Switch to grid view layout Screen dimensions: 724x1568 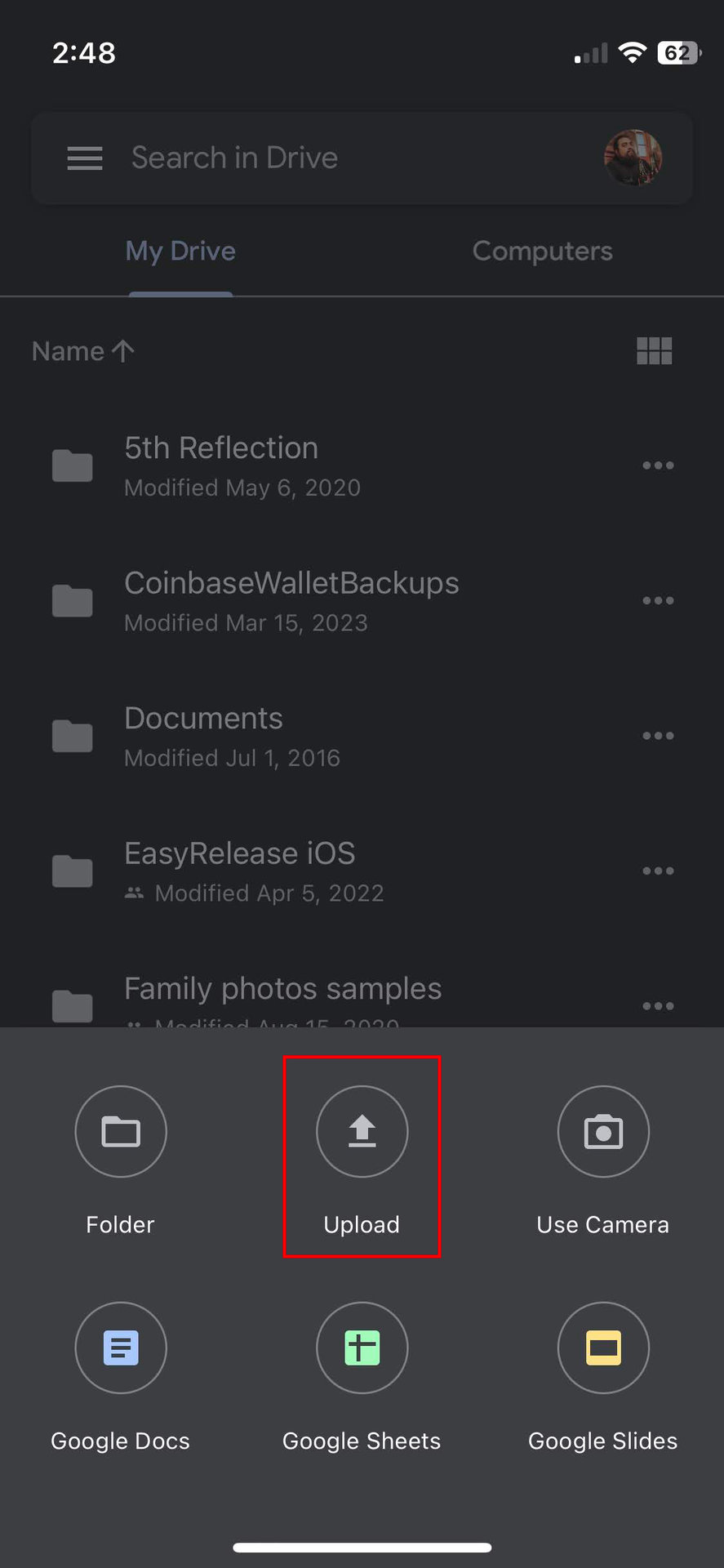point(654,351)
